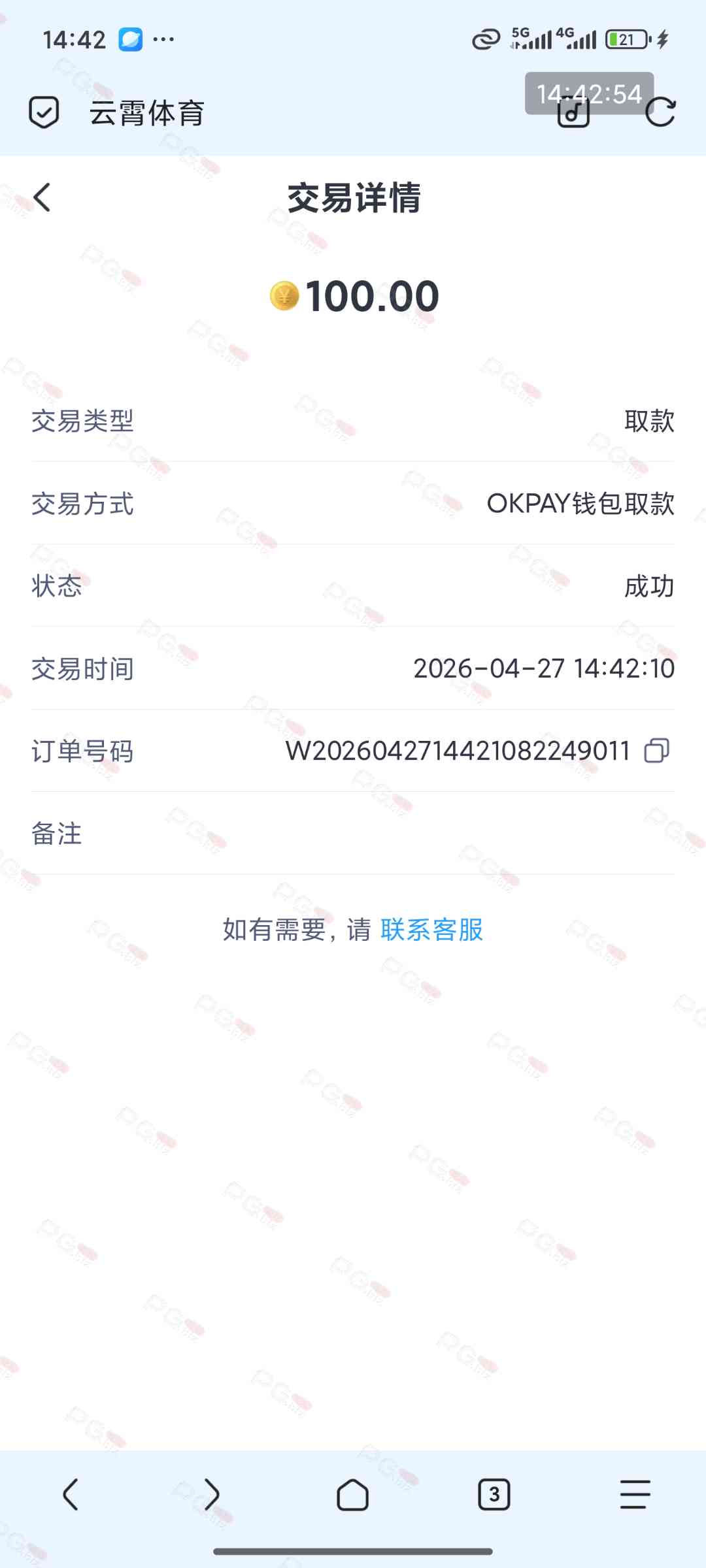This screenshot has width=706, height=1568.
Task: Go back from the 交易详情 page
Action: click(42, 197)
